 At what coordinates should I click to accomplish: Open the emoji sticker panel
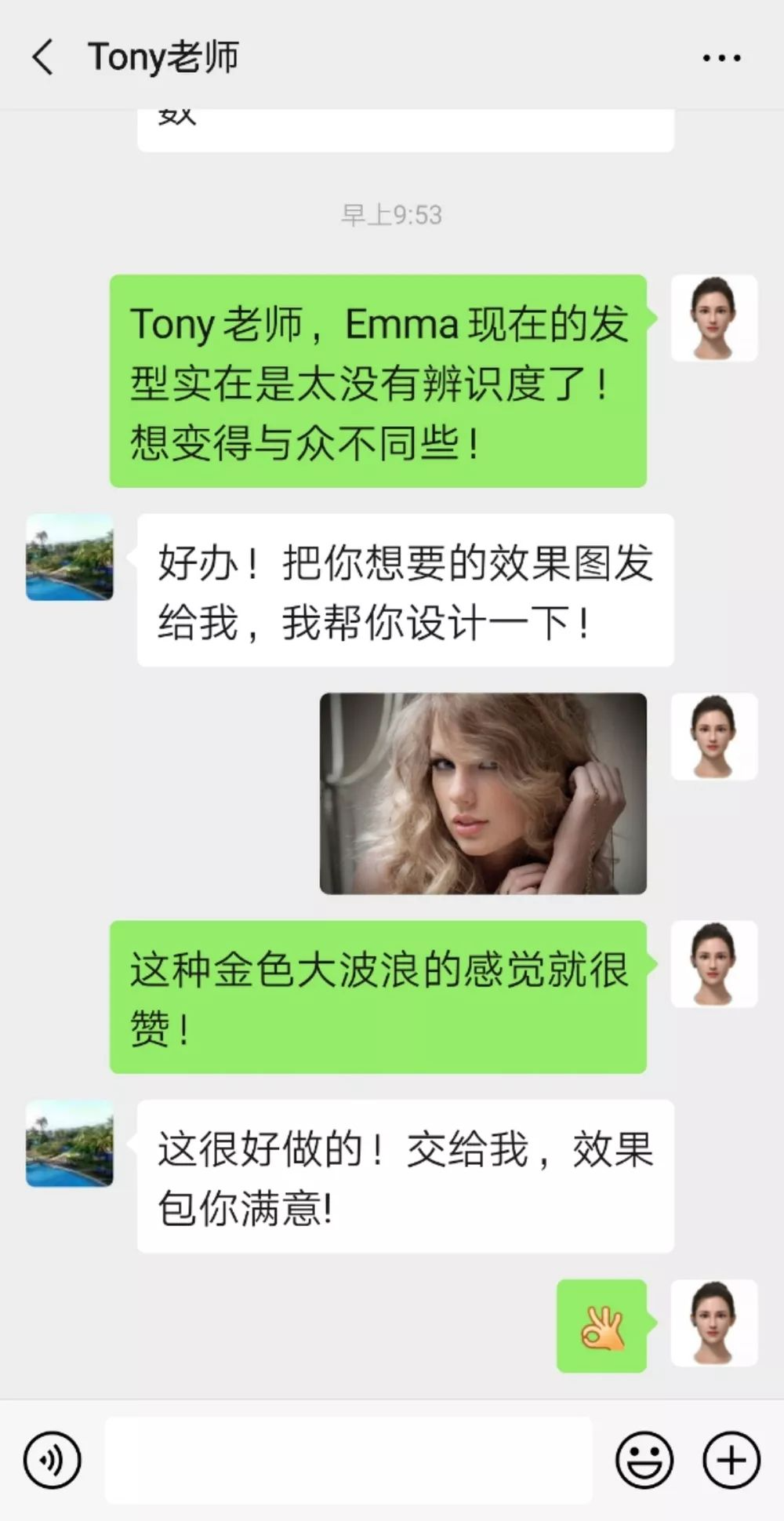644,1460
